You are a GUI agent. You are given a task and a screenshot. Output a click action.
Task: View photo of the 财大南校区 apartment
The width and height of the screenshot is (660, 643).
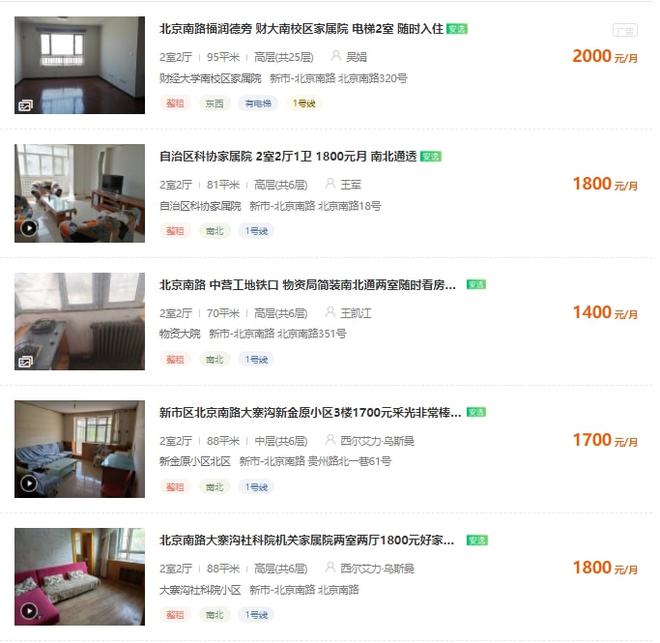pos(80,65)
